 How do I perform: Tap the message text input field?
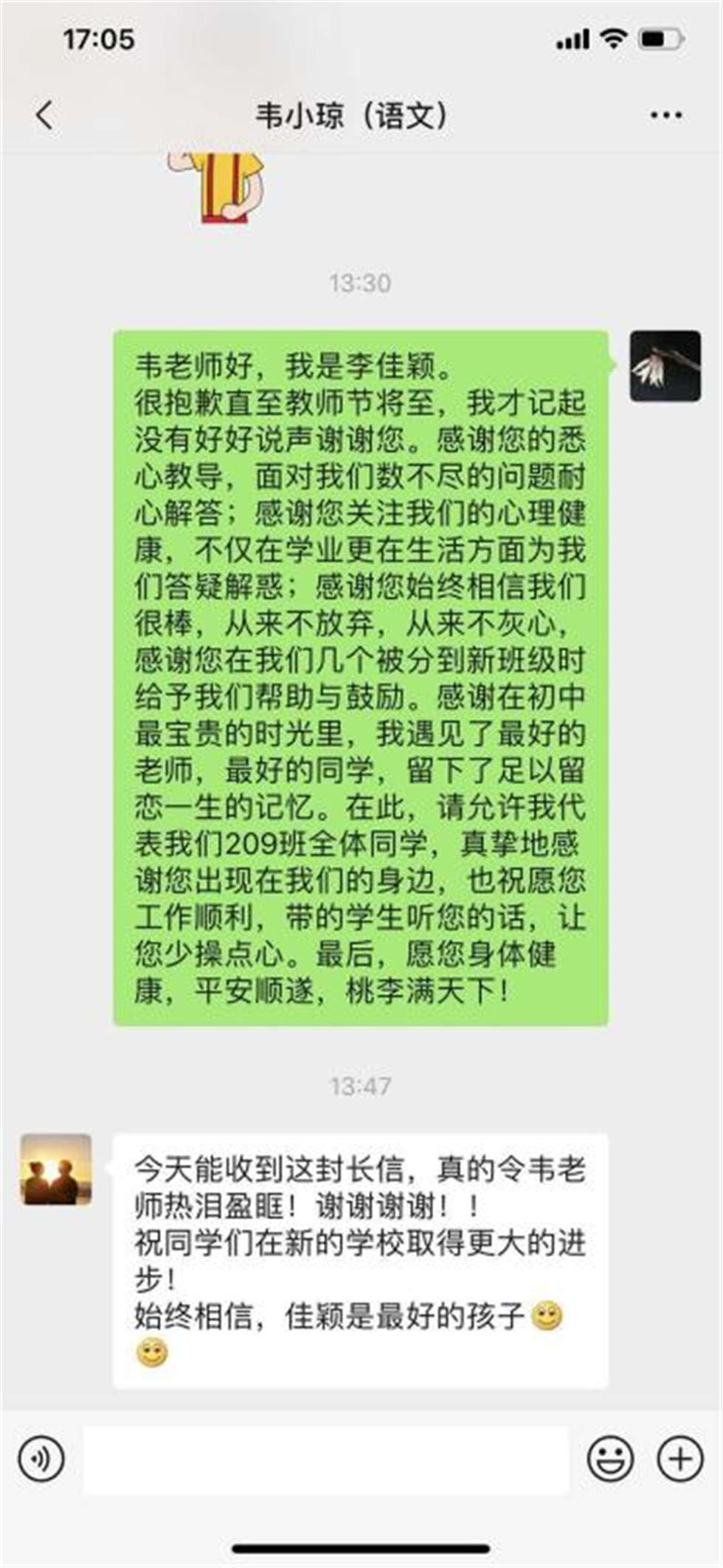click(x=325, y=1459)
